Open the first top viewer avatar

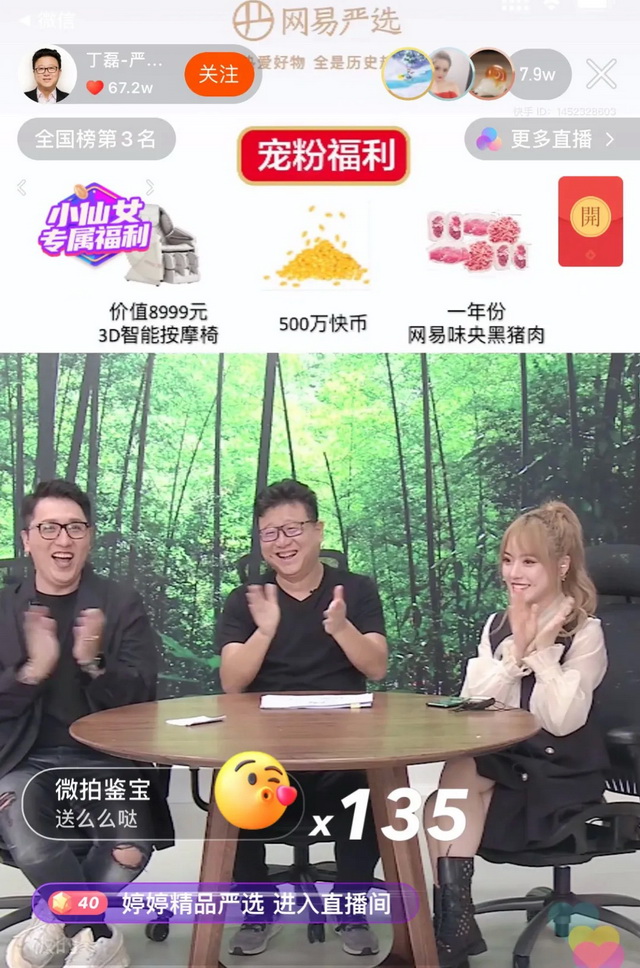click(x=407, y=73)
